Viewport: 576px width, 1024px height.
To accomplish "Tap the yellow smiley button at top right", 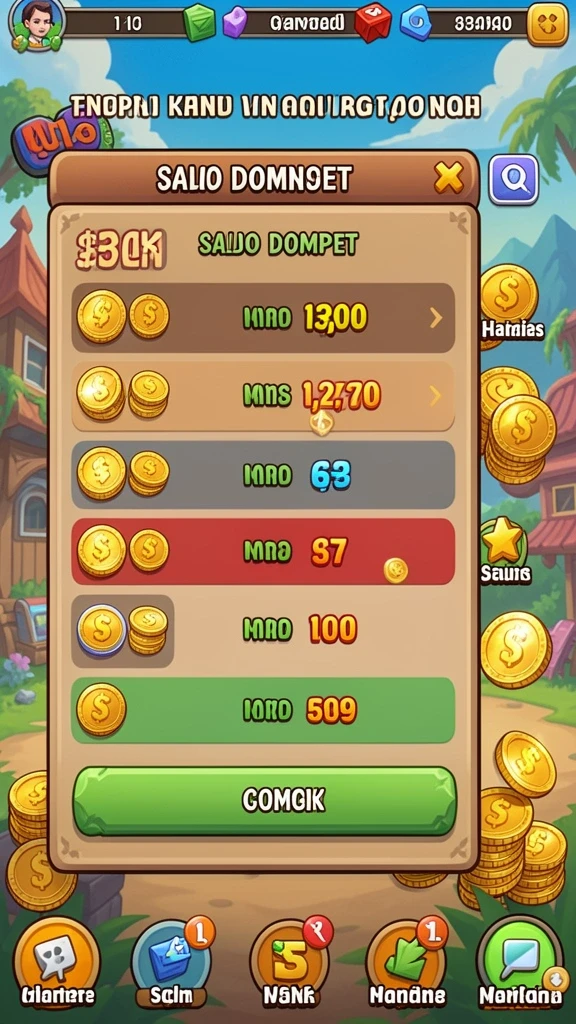I will click(x=547, y=25).
